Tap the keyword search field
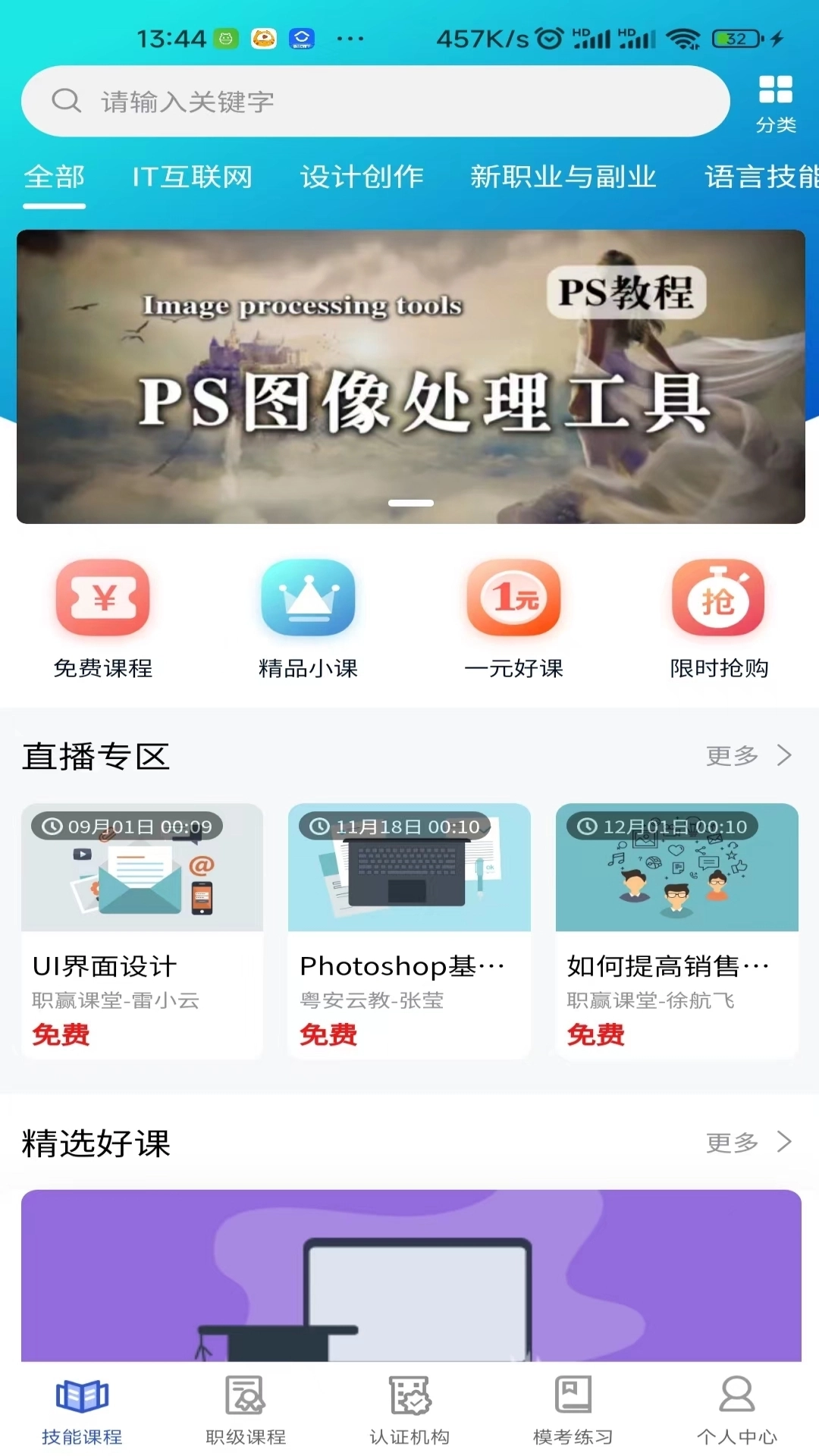This screenshot has width=819, height=1456. coord(375,101)
